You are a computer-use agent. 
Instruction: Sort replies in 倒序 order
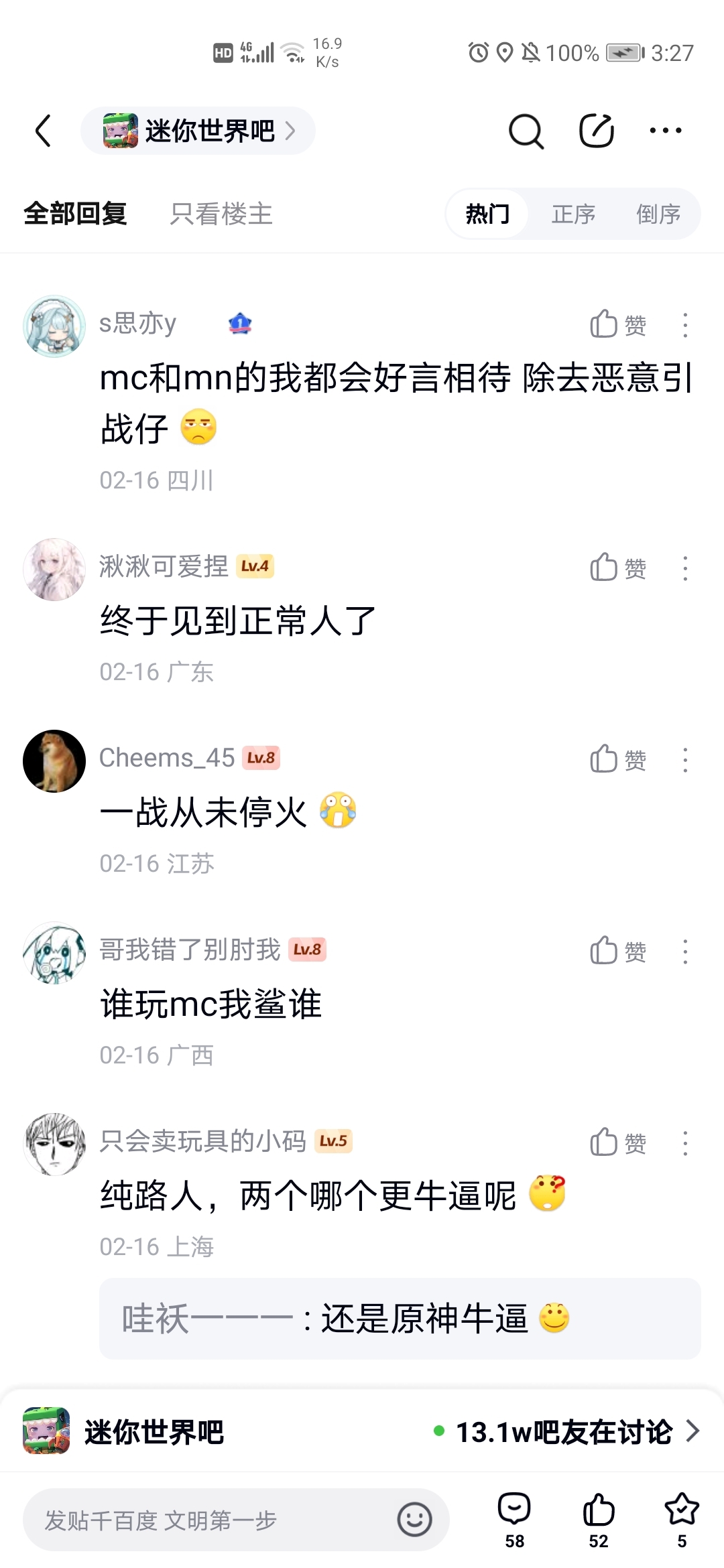point(658,214)
